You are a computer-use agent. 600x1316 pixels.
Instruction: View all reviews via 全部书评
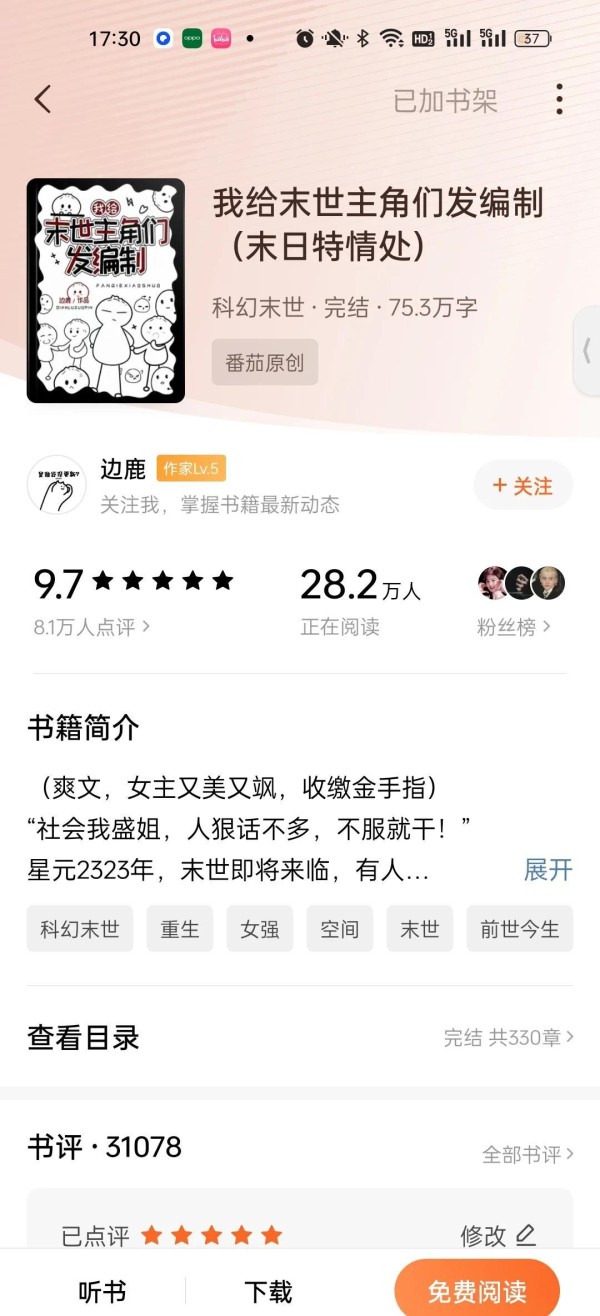pyautogui.click(x=528, y=1155)
